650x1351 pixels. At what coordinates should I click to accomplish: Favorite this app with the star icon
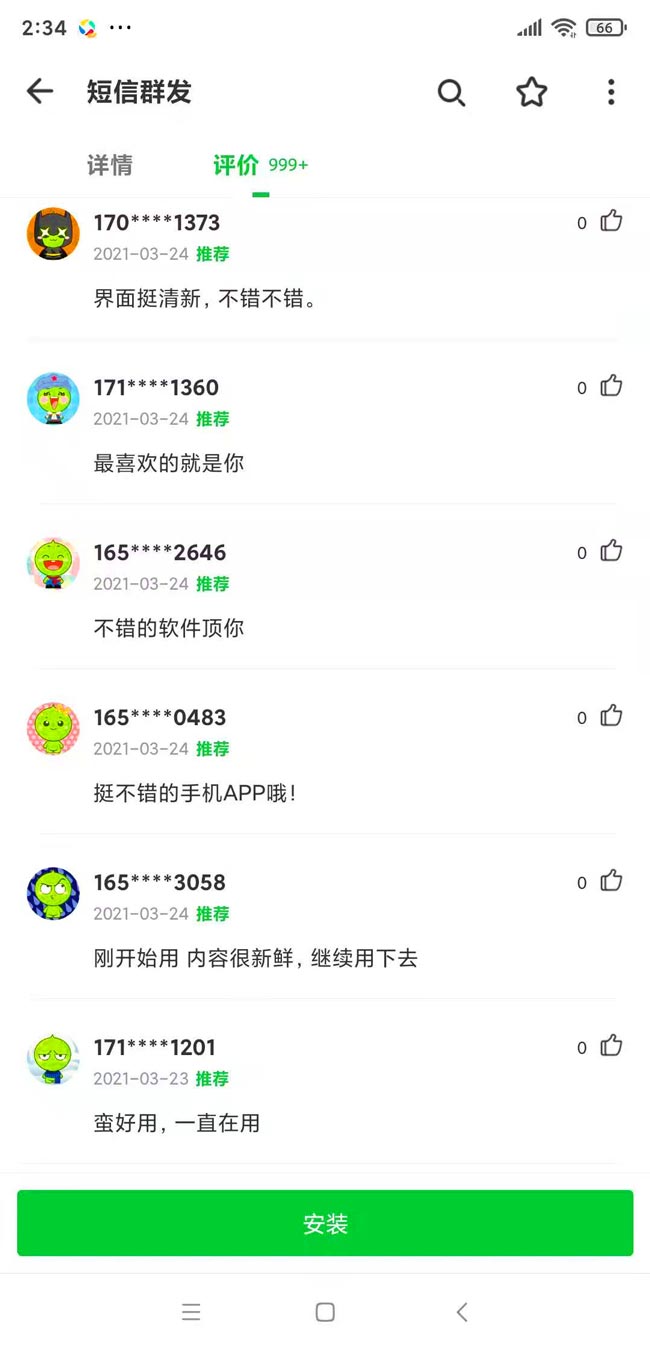(x=531, y=93)
